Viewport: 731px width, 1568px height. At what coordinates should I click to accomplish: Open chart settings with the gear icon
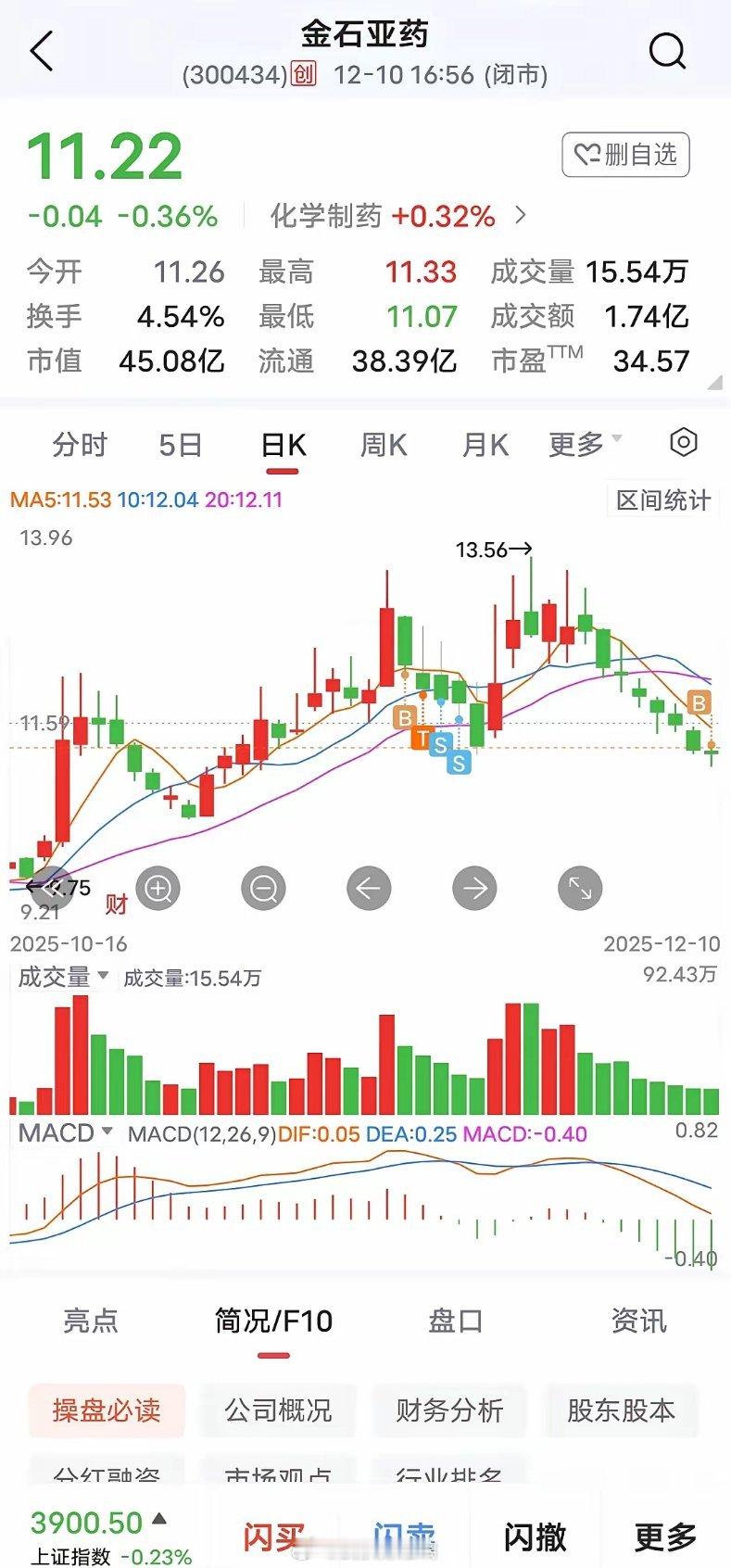click(x=682, y=443)
